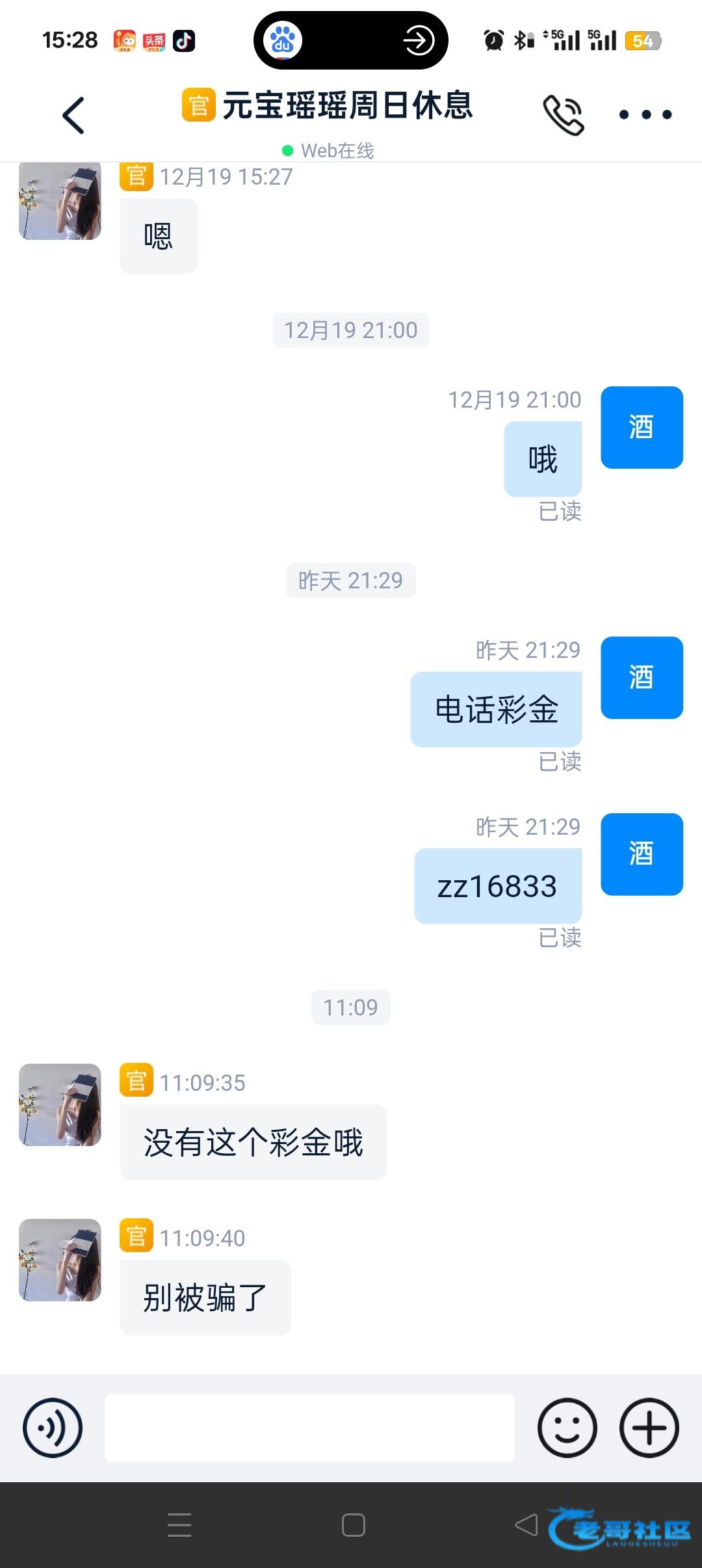The image size is (702, 1568).
Task: Go back from the chat
Action: click(x=73, y=115)
